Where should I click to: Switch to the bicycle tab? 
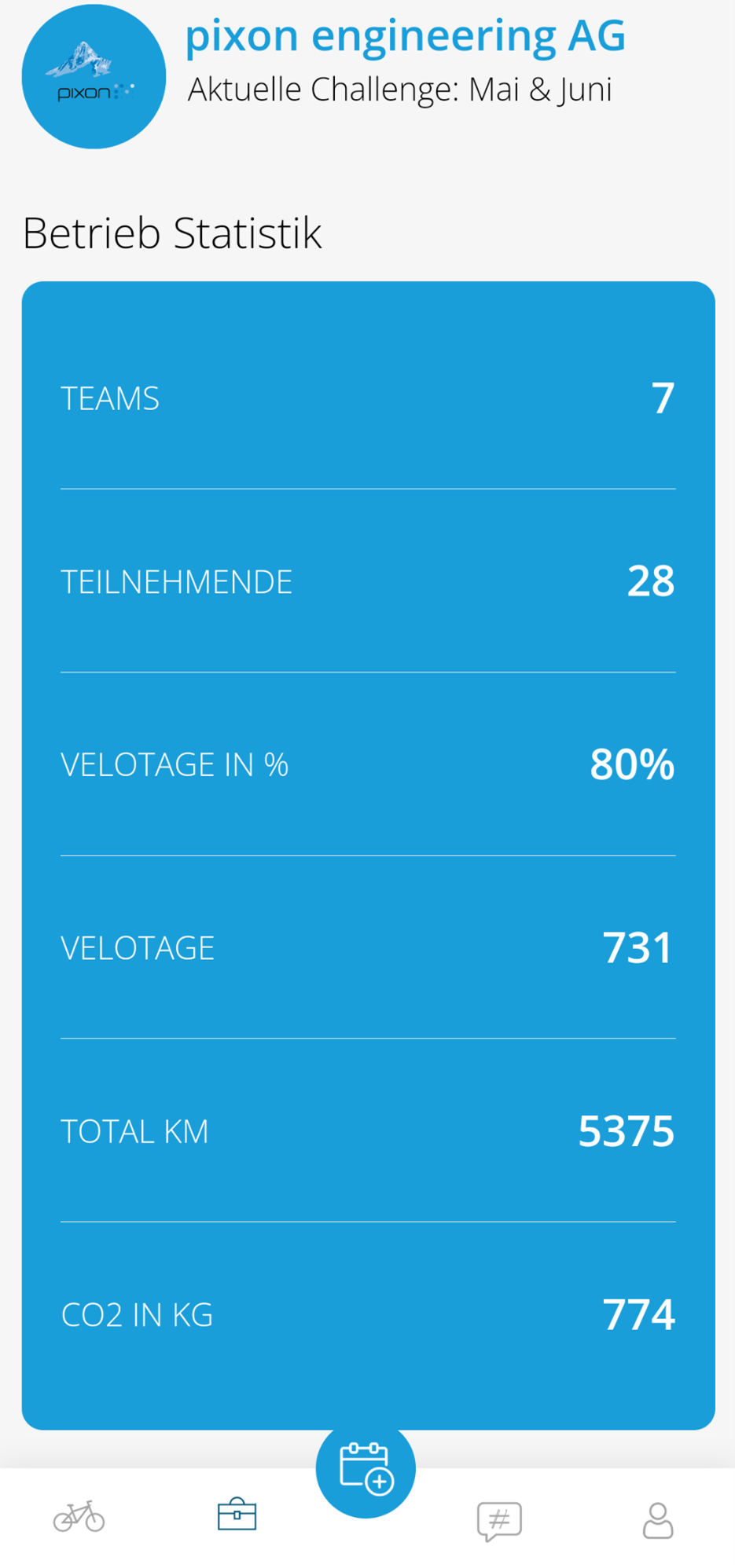[79, 1516]
